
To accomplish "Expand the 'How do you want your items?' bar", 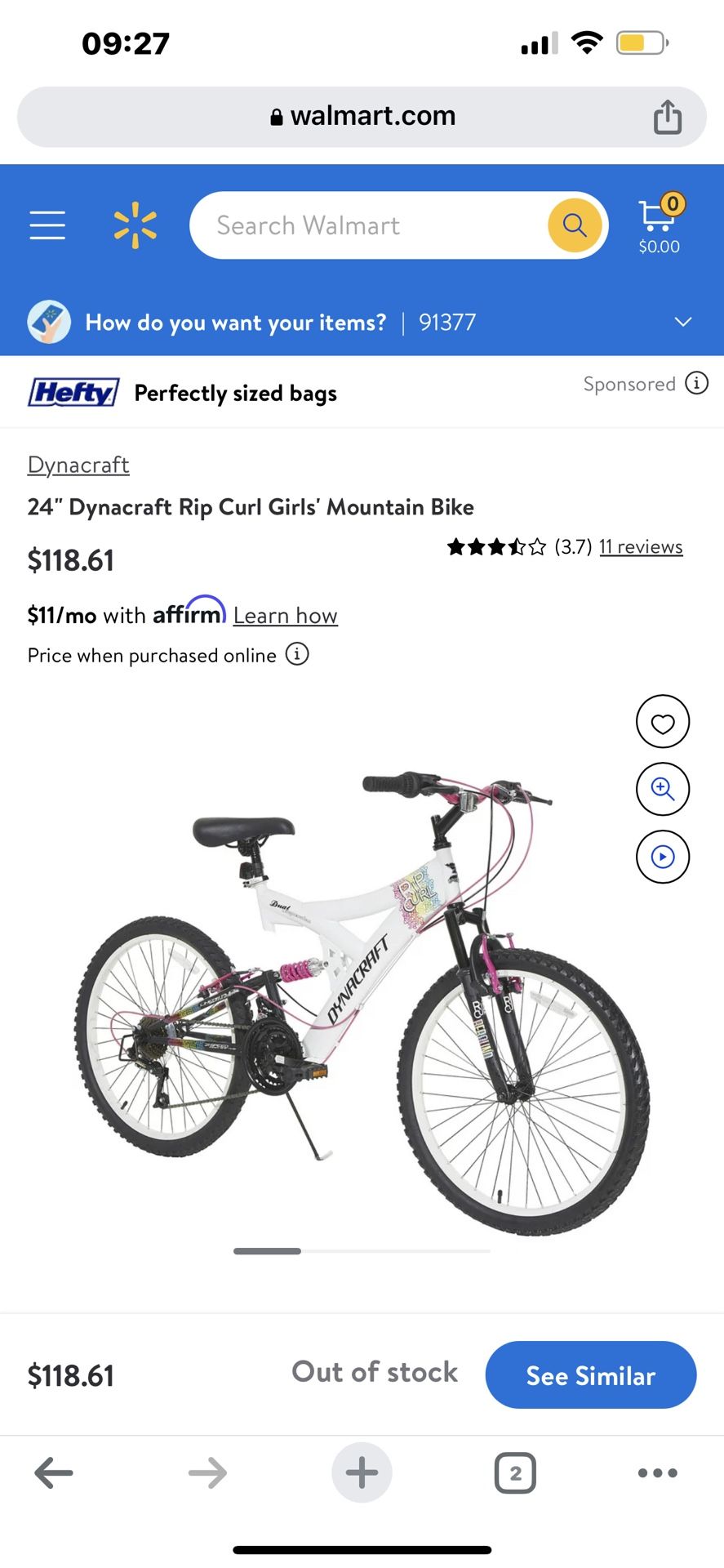I will tap(362, 322).
